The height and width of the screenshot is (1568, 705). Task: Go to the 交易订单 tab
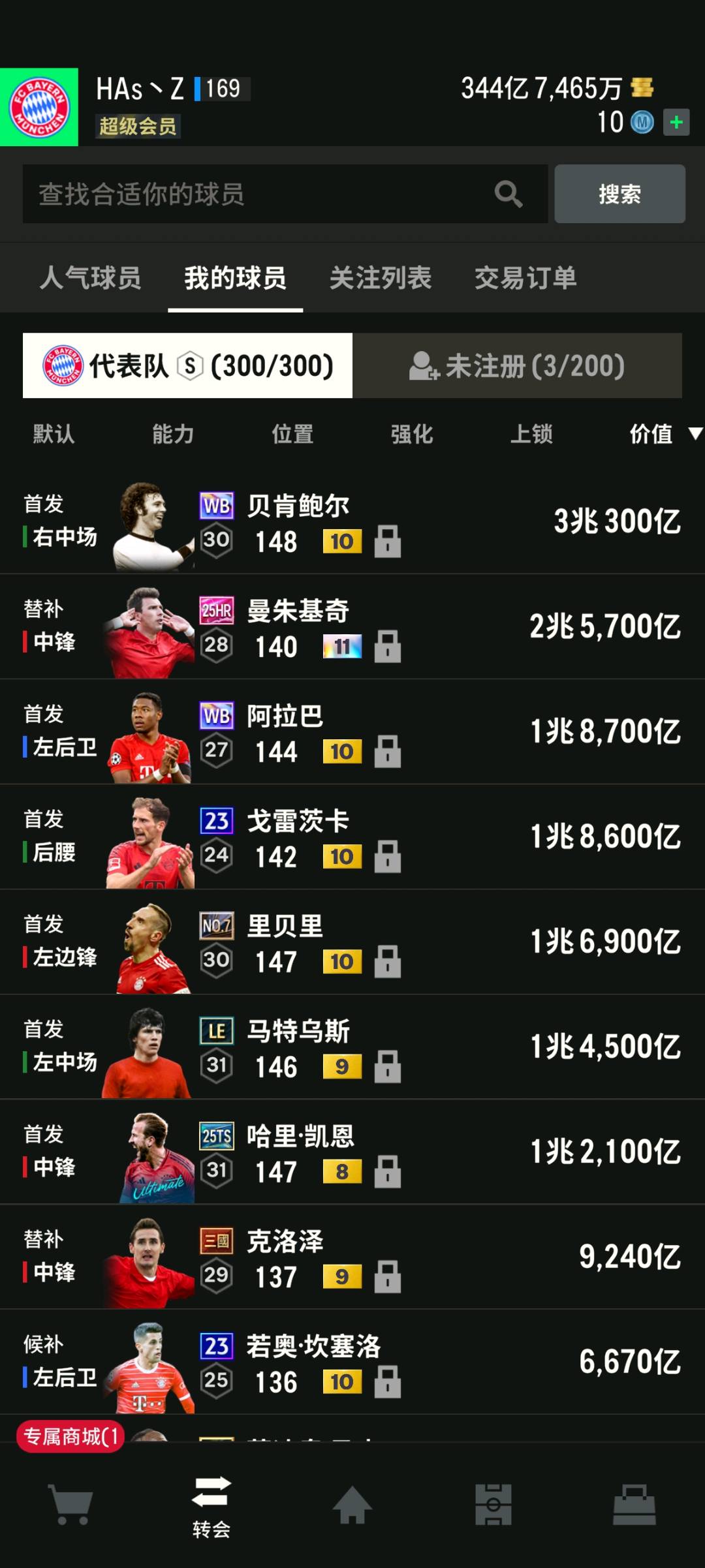tap(525, 278)
